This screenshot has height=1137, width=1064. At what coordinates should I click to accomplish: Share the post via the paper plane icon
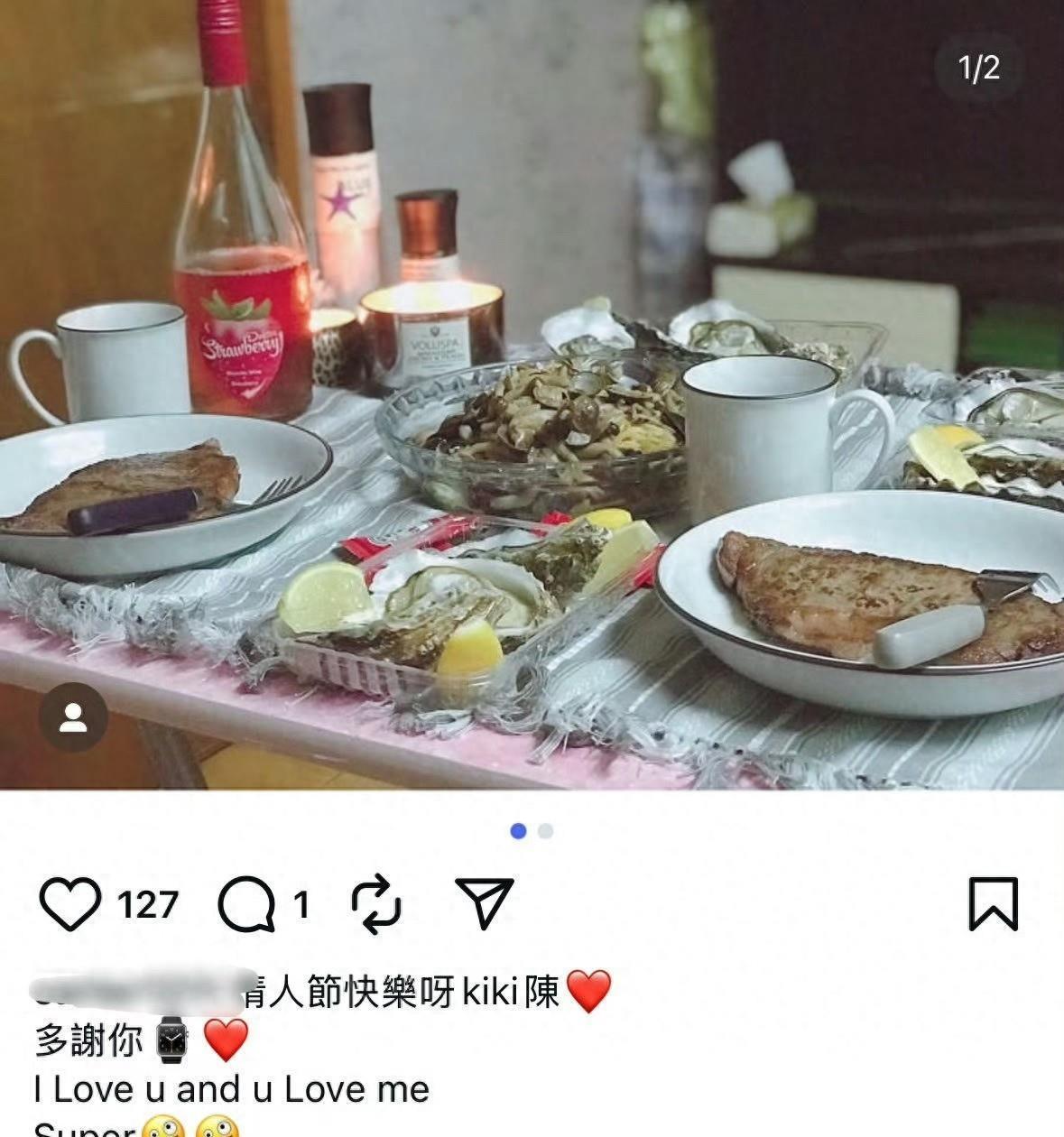tap(485, 902)
